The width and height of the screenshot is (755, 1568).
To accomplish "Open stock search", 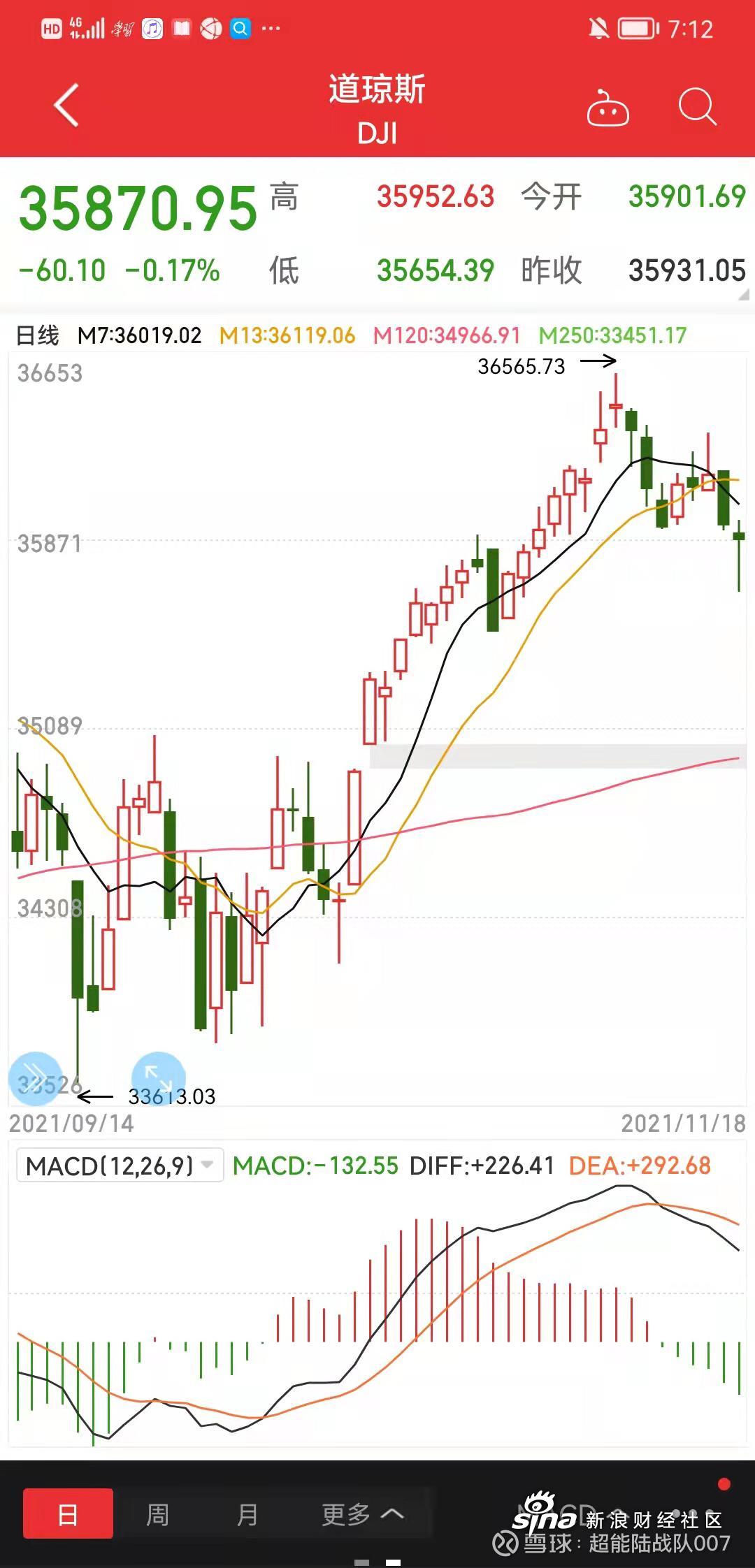I will pyautogui.click(x=697, y=108).
